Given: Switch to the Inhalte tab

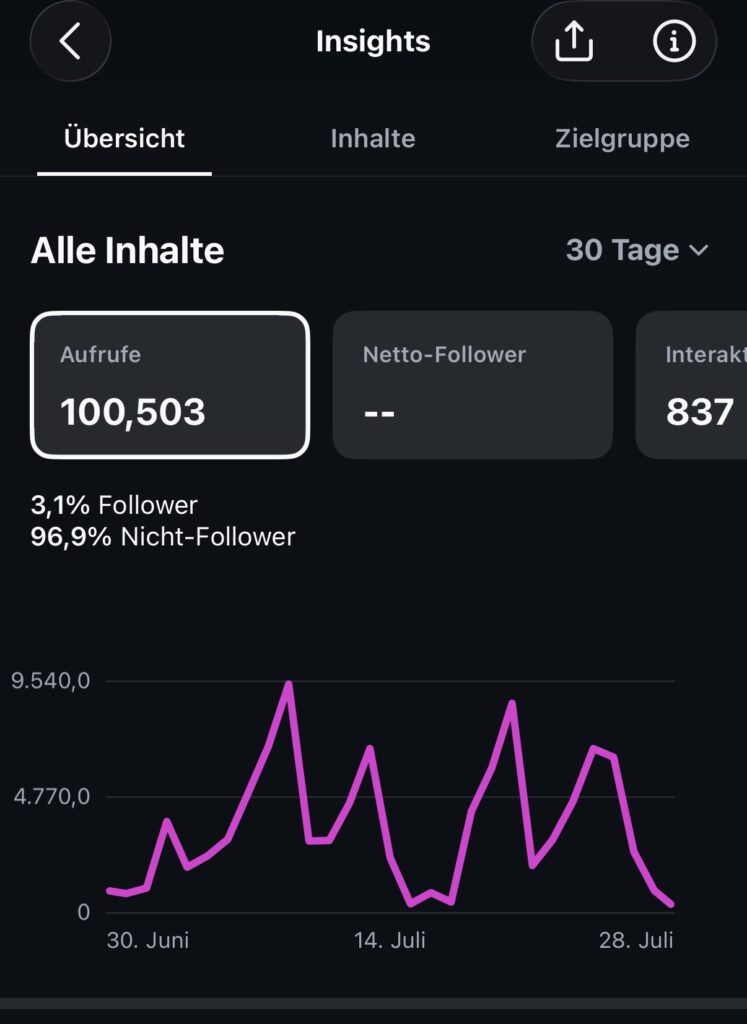Looking at the screenshot, I should pos(373,138).
